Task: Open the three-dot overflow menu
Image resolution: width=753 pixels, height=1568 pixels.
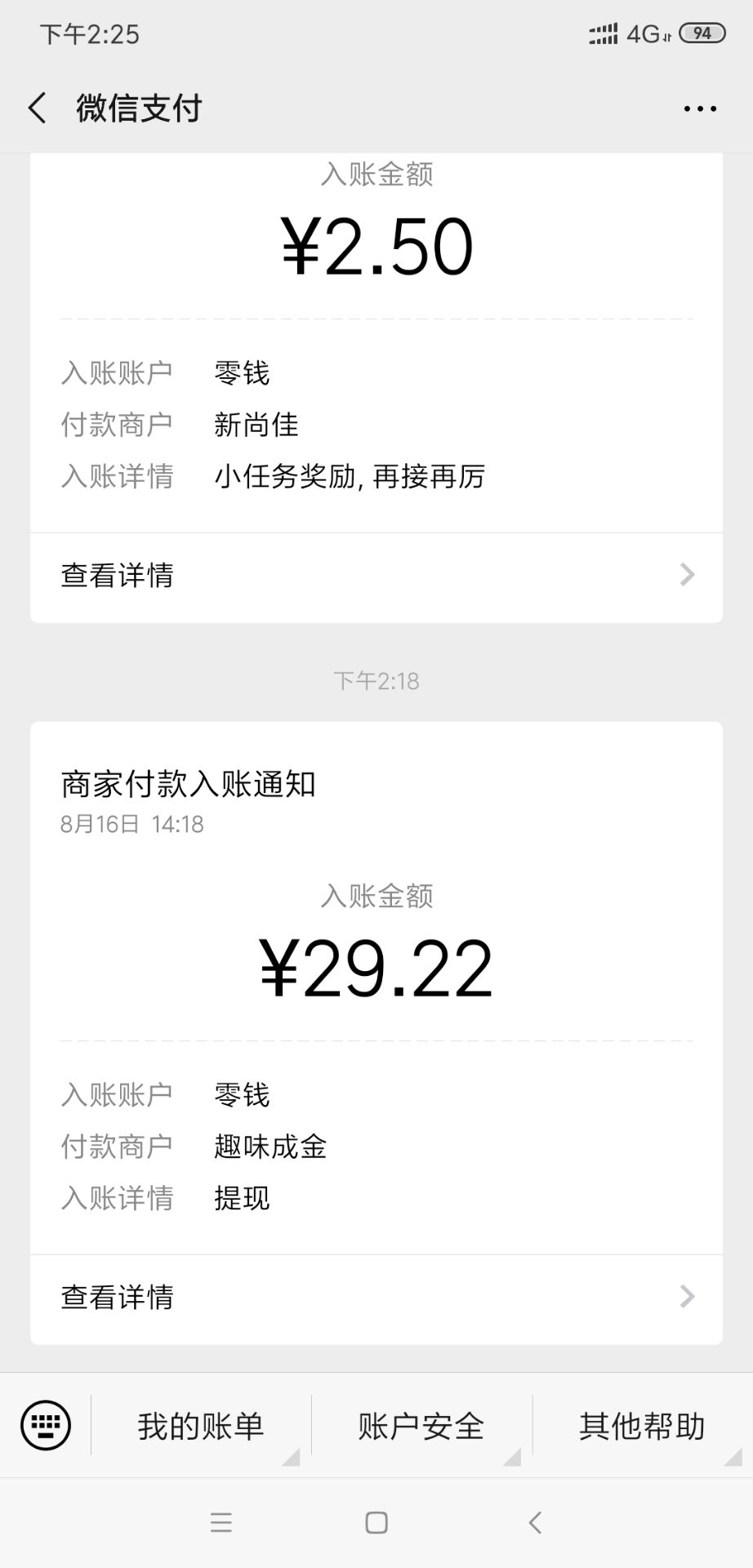Action: [698, 107]
